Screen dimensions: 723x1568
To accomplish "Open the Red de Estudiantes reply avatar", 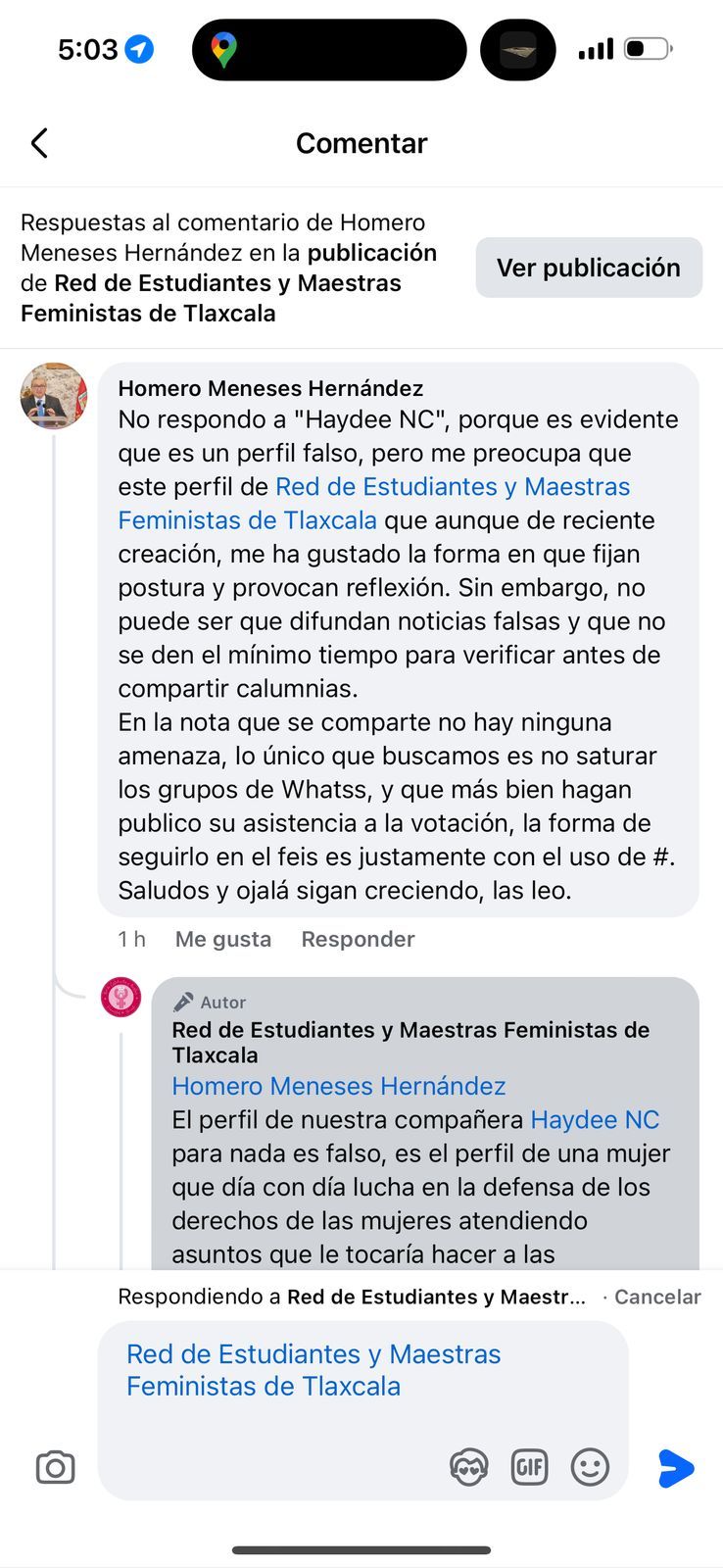I will click(x=121, y=998).
